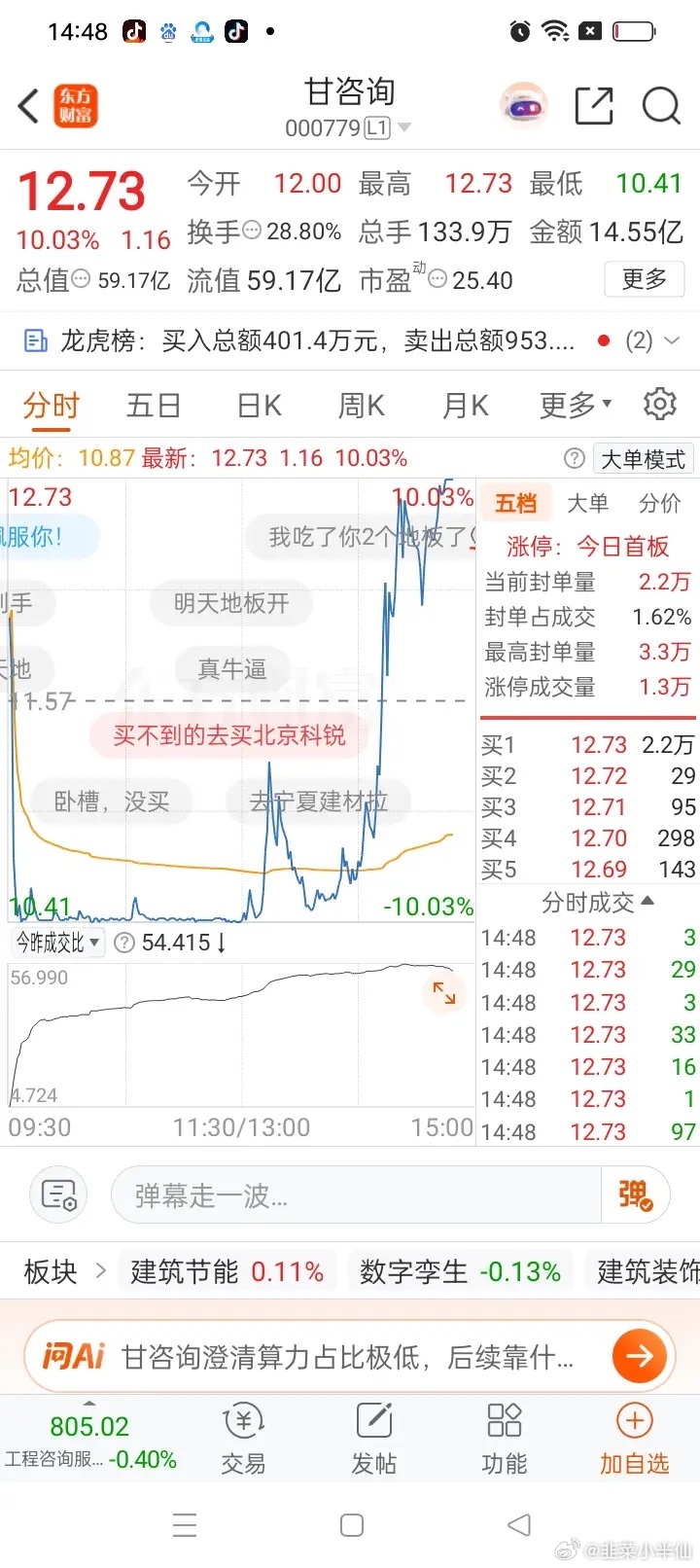Viewport: 700px width, 1568px height.
Task: Enable 大单模式
Action: 644,458
